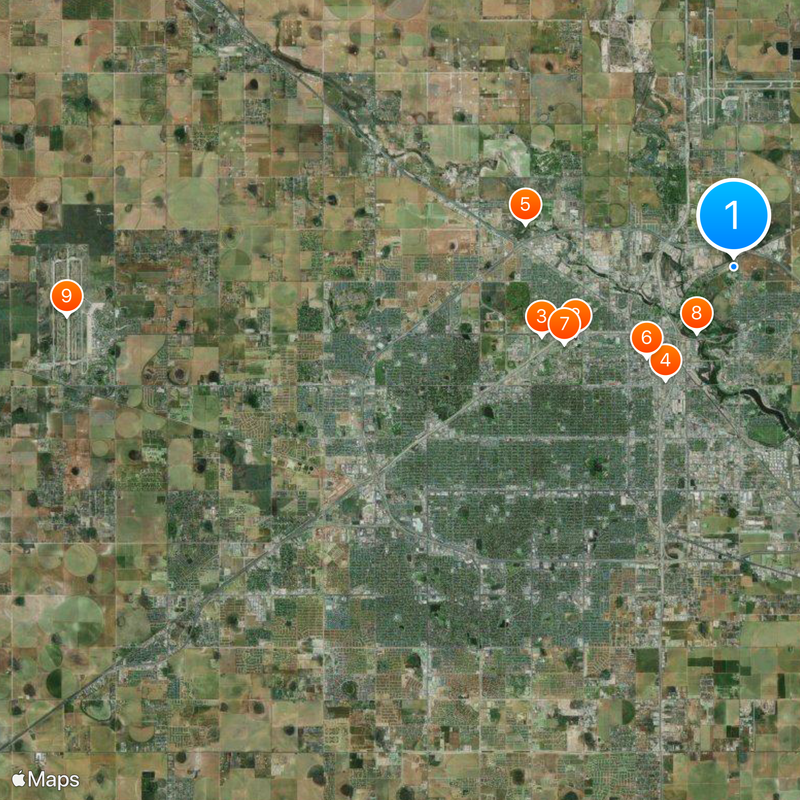The height and width of the screenshot is (800, 800).
Task: Select the large blue pin numbered 1
Action: tap(733, 214)
